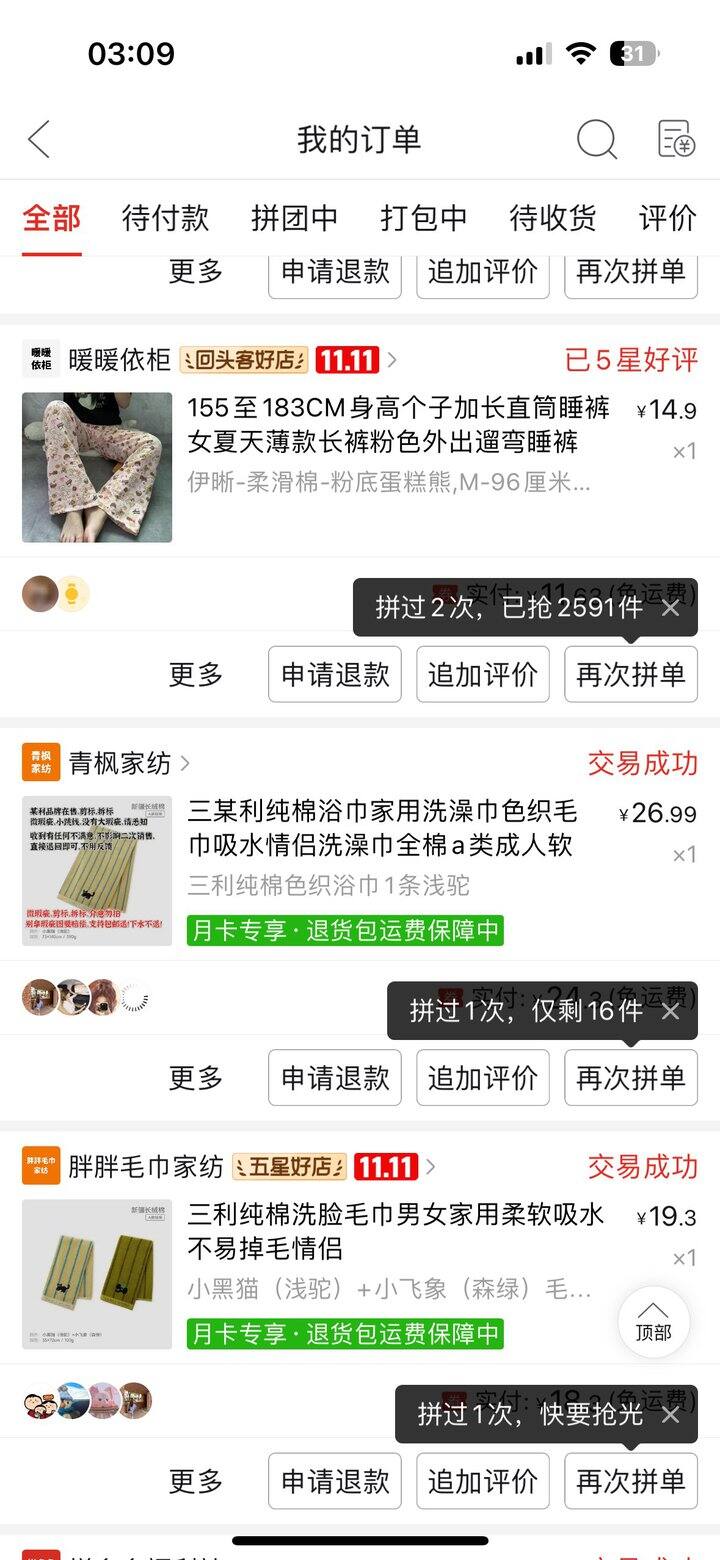Open order search

tap(596, 139)
